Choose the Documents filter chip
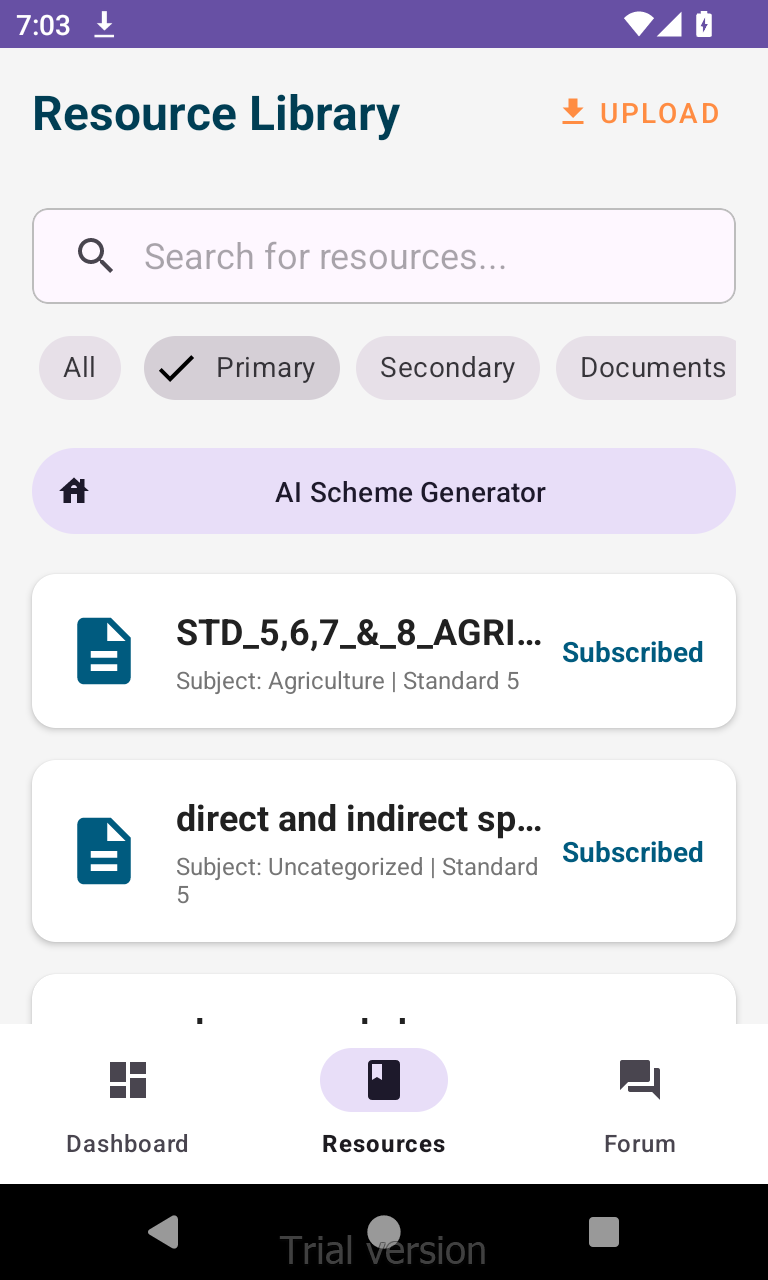Image resolution: width=768 pixels, height=1280 pixels. [x=647, y=368]
